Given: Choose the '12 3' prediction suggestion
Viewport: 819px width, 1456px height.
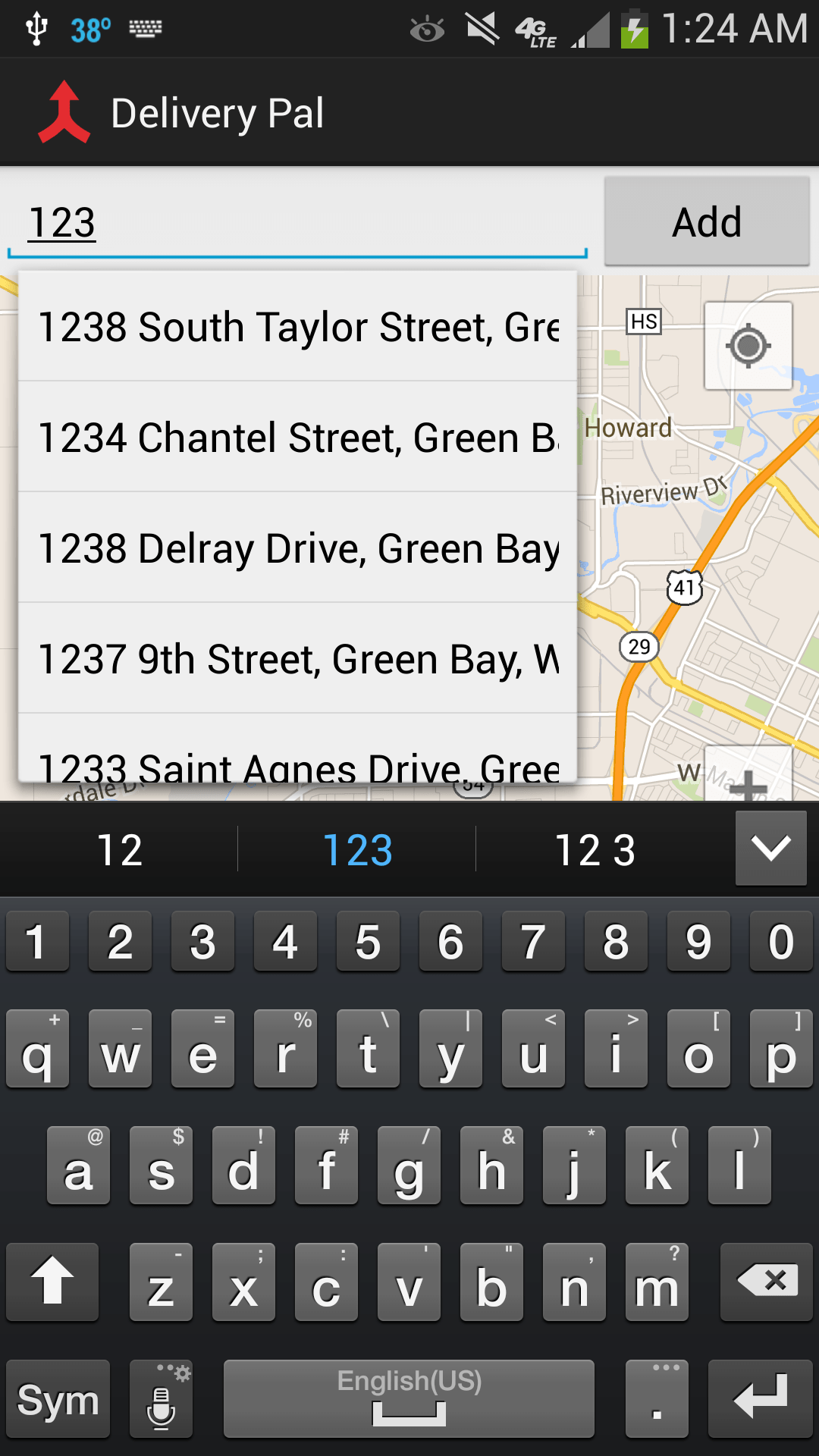Looking at the screenshot, I should coord(596,849).
